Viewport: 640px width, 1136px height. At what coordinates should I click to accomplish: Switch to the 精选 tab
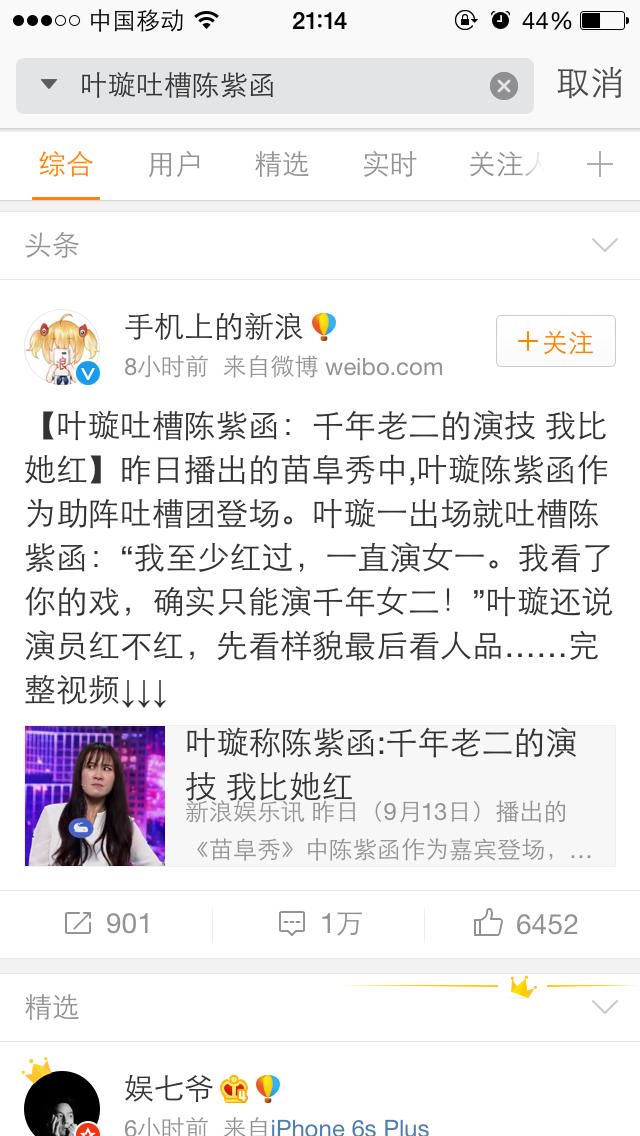tap(281, 165)
